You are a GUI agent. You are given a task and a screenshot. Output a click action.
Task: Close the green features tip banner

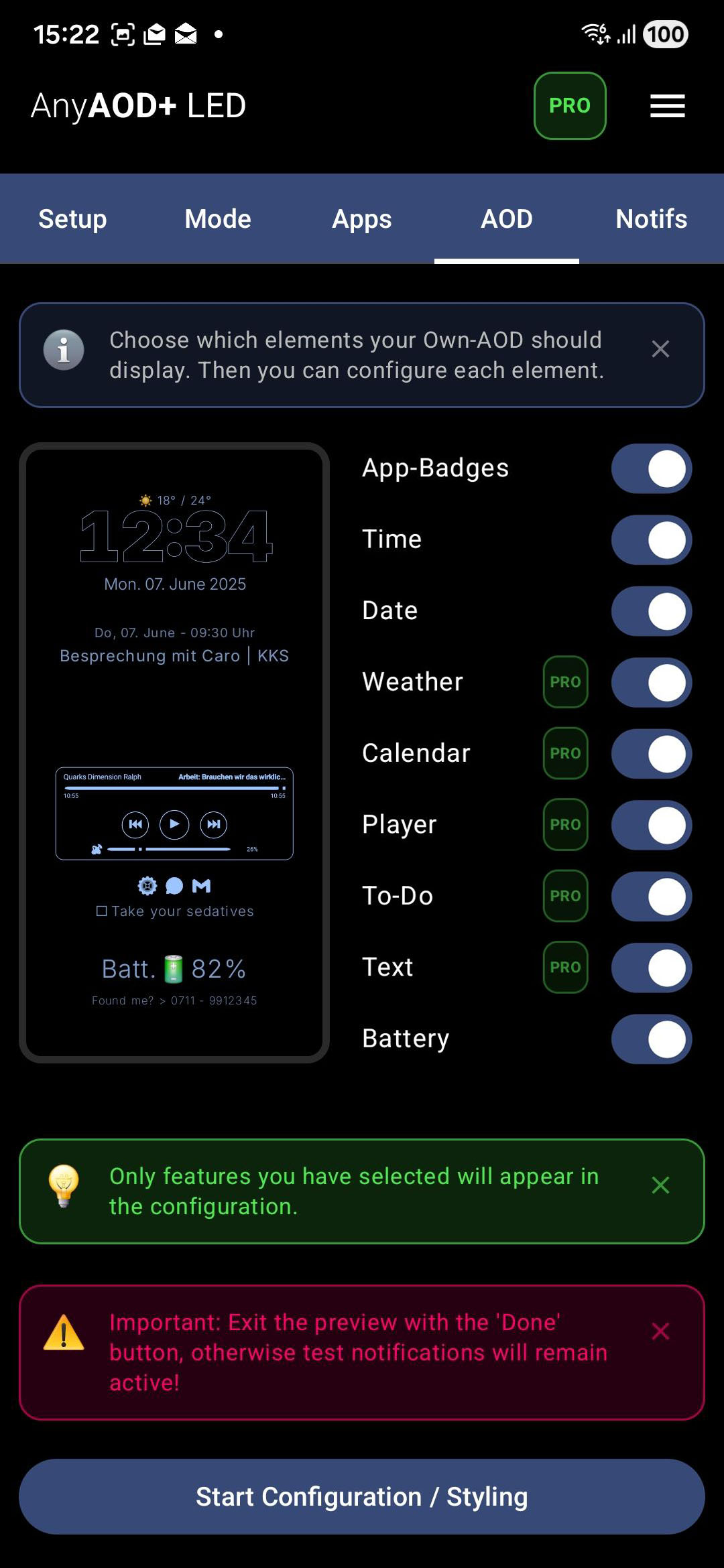click(660, 1185)
